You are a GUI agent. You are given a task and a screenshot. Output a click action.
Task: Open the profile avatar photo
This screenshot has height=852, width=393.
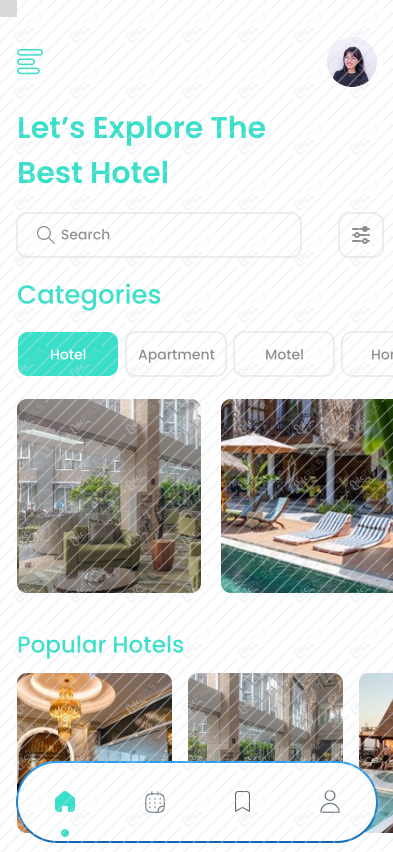pyautogui.click(x=352, y=62)
